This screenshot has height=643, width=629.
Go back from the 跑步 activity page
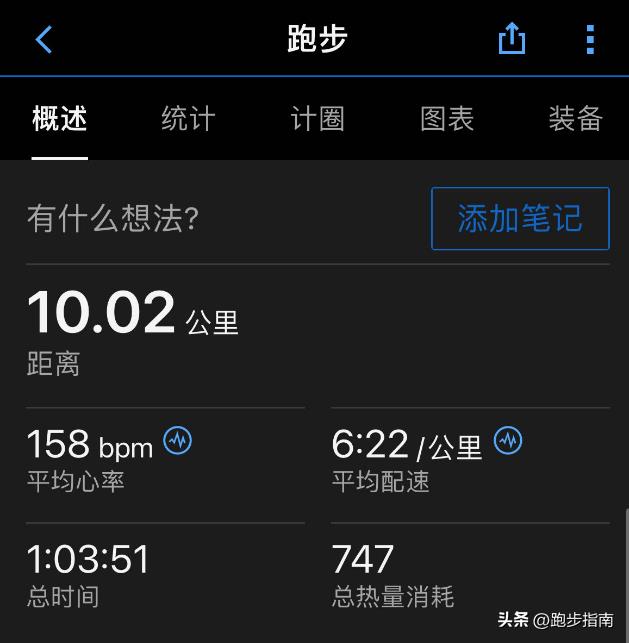click(43, 40)
